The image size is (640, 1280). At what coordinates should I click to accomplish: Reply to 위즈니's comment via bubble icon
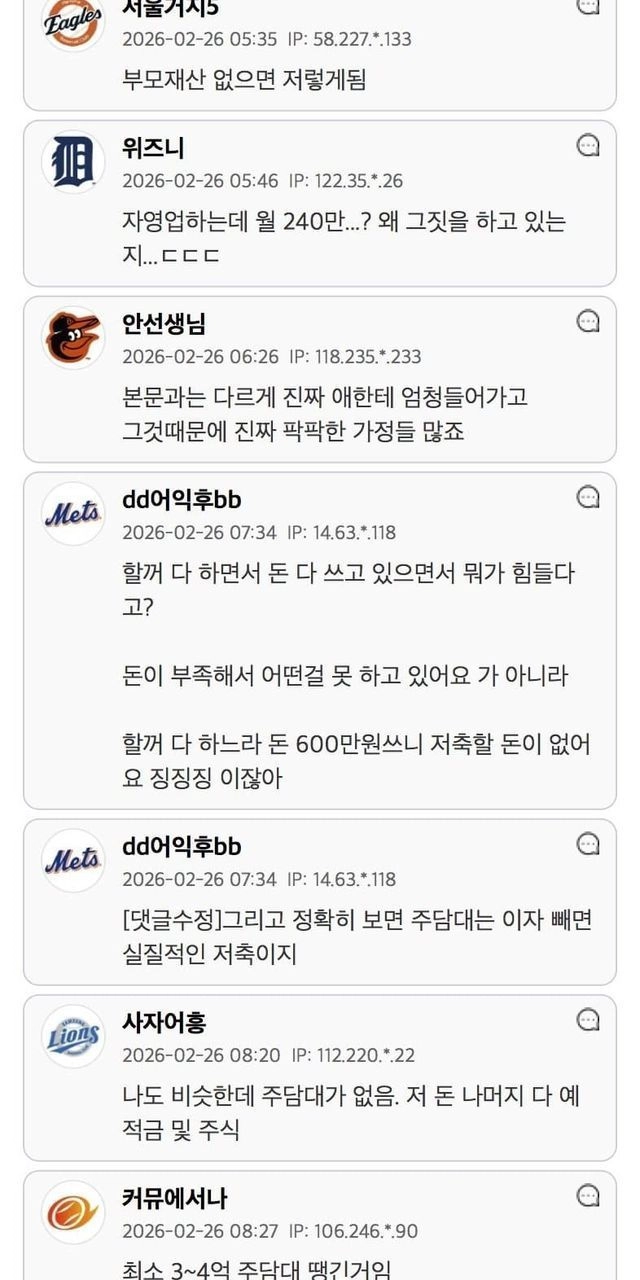pos(589,146)
